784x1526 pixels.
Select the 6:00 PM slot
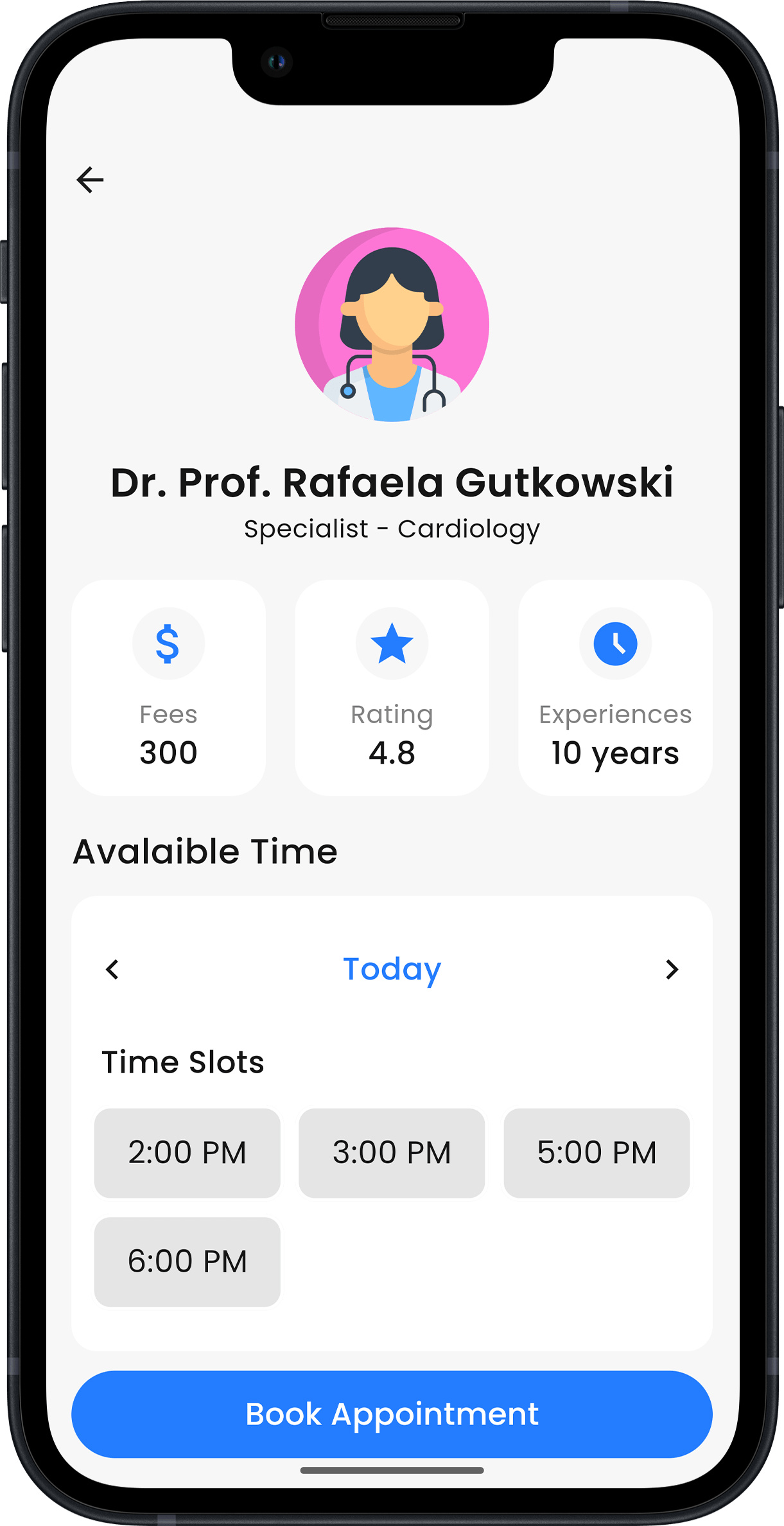pos(187,1261)
